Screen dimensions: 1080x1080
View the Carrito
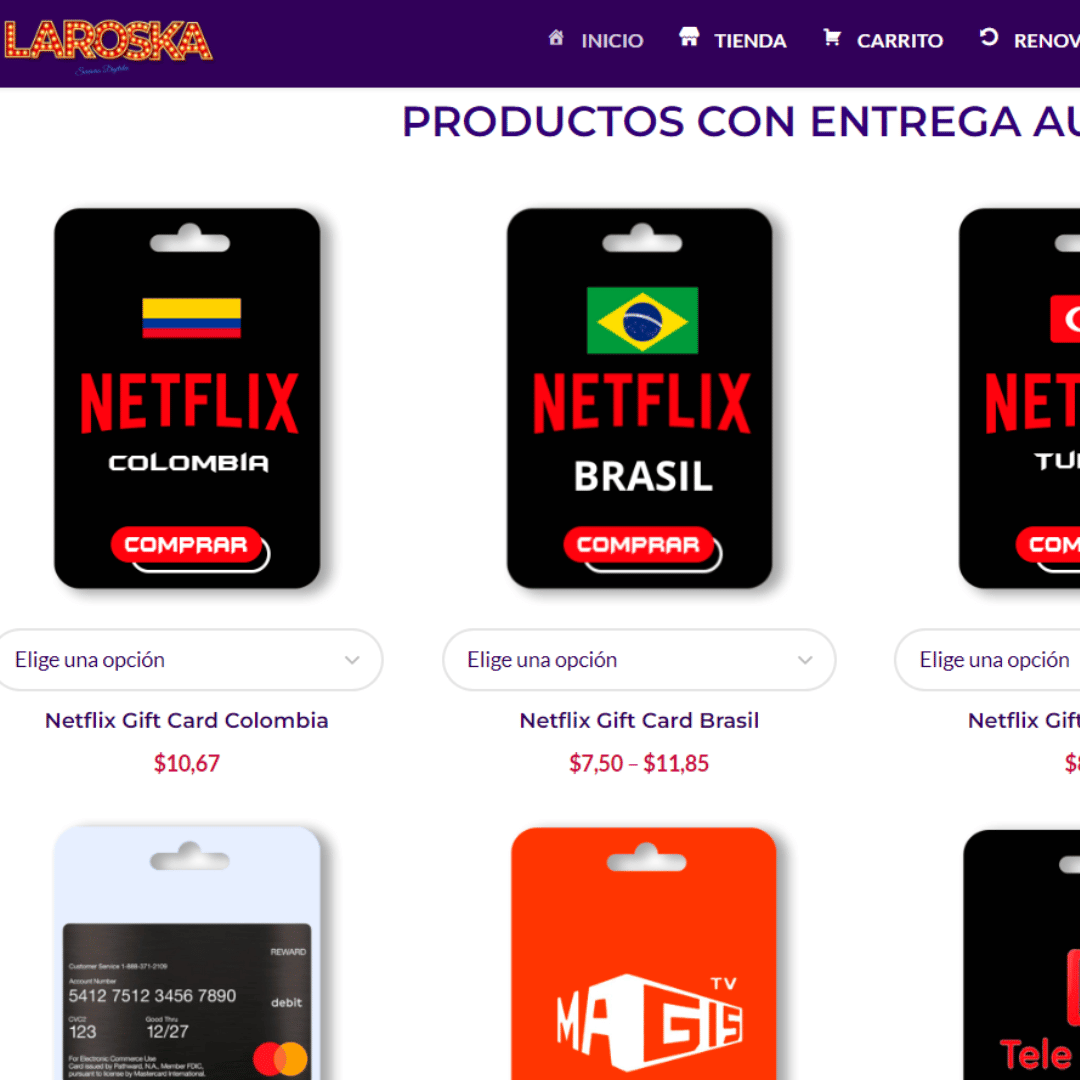coord(883,41)
